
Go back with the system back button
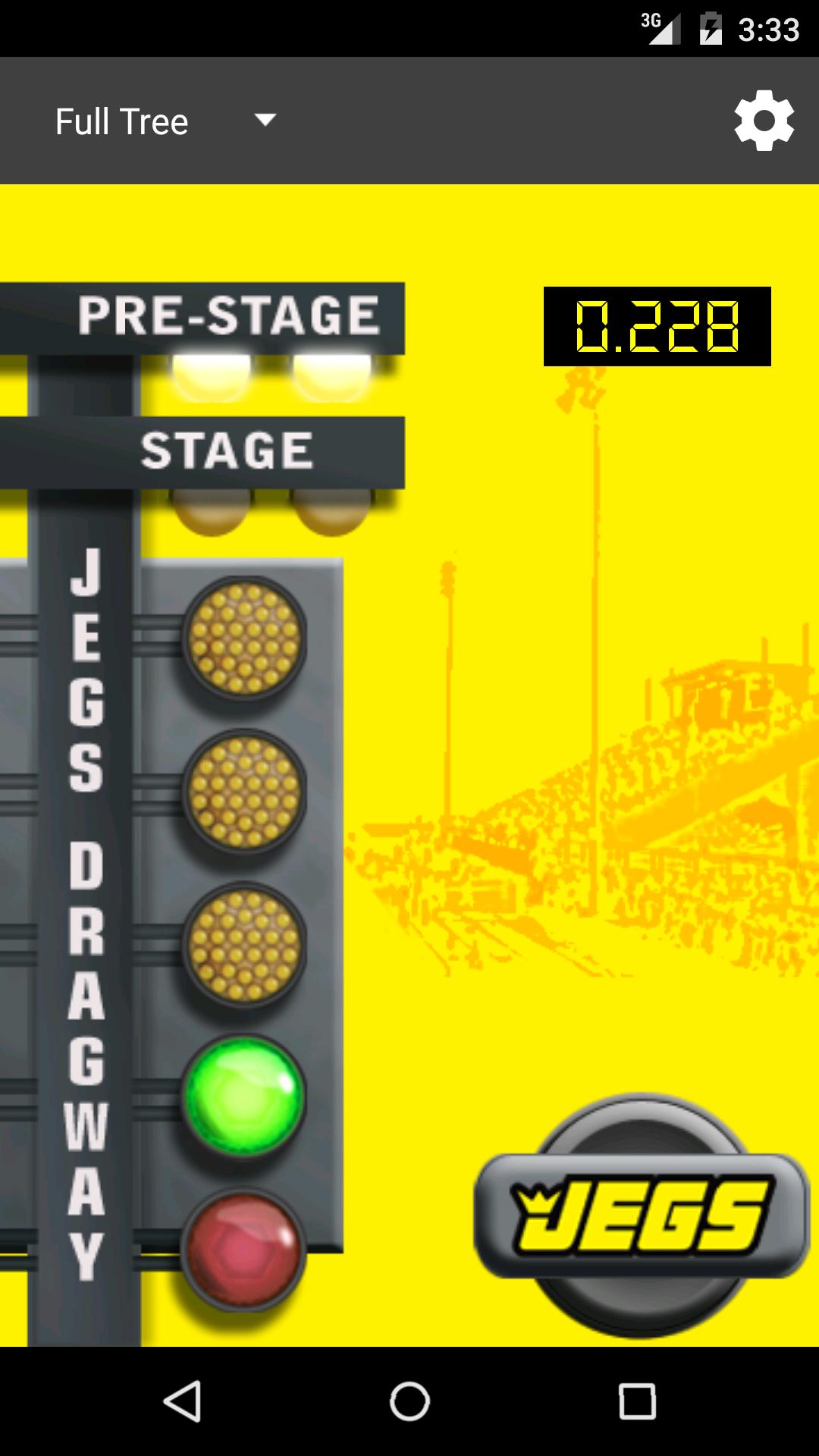click(183, 1401)
